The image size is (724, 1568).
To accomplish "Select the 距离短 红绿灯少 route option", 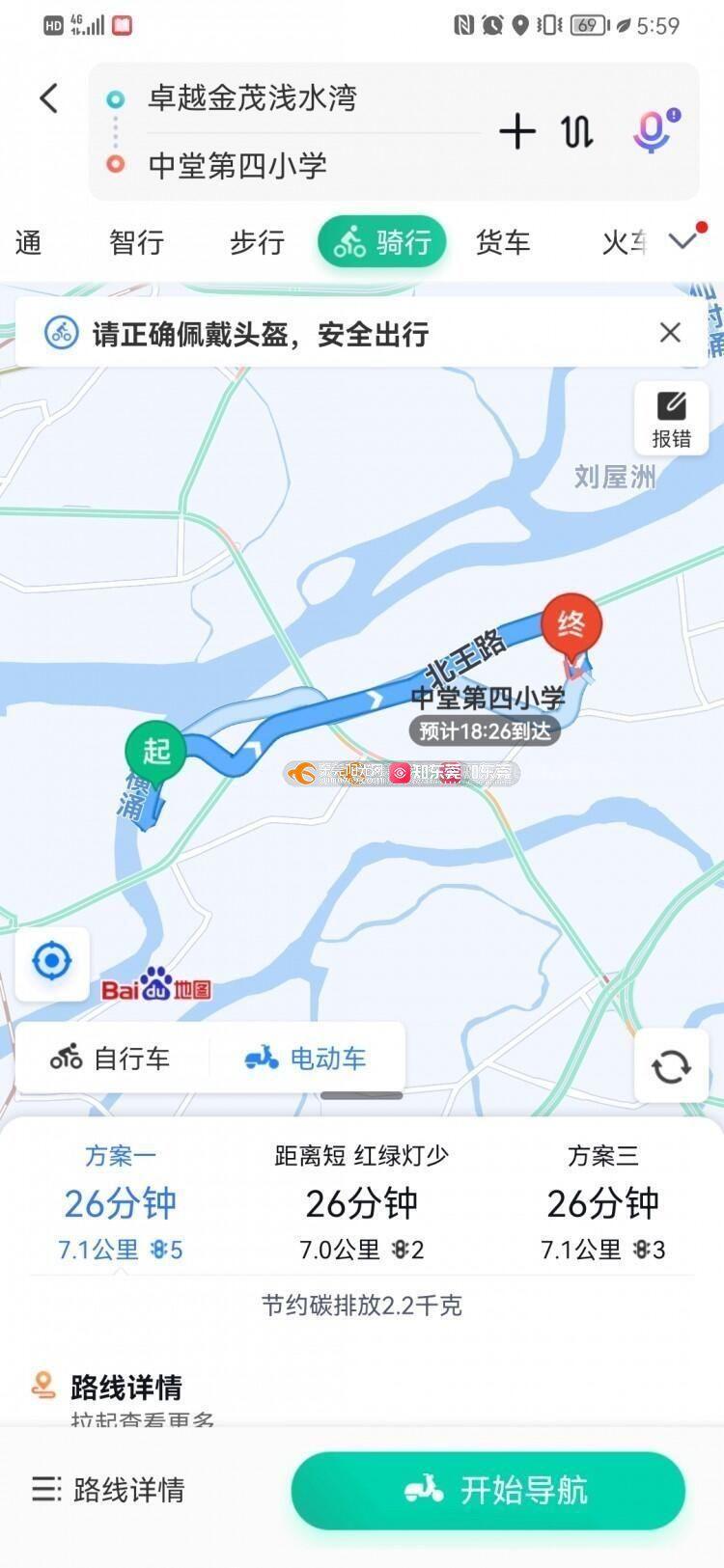I will click(362, 1203).
